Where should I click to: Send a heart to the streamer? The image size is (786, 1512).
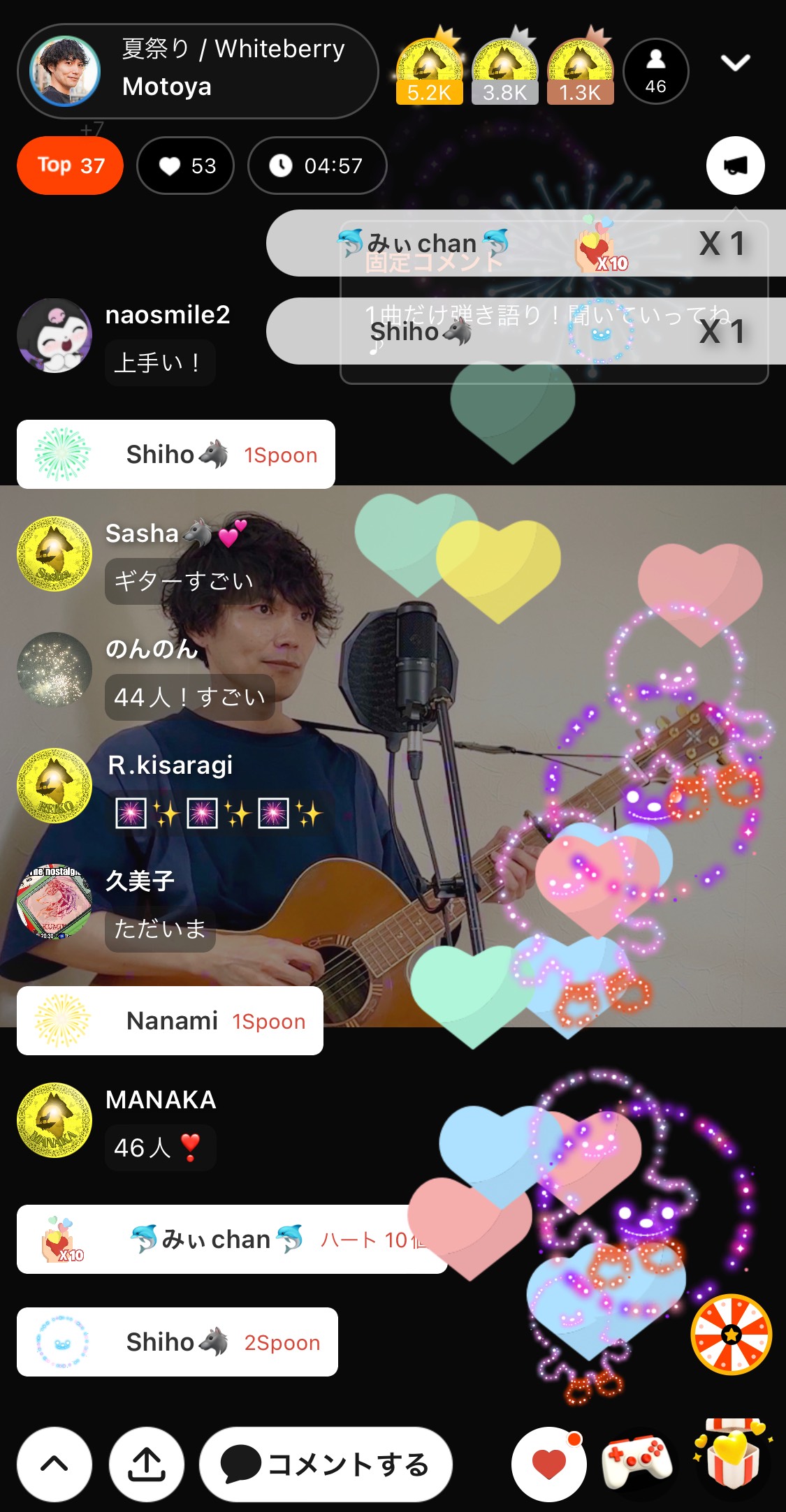(x=549, y=1464)
